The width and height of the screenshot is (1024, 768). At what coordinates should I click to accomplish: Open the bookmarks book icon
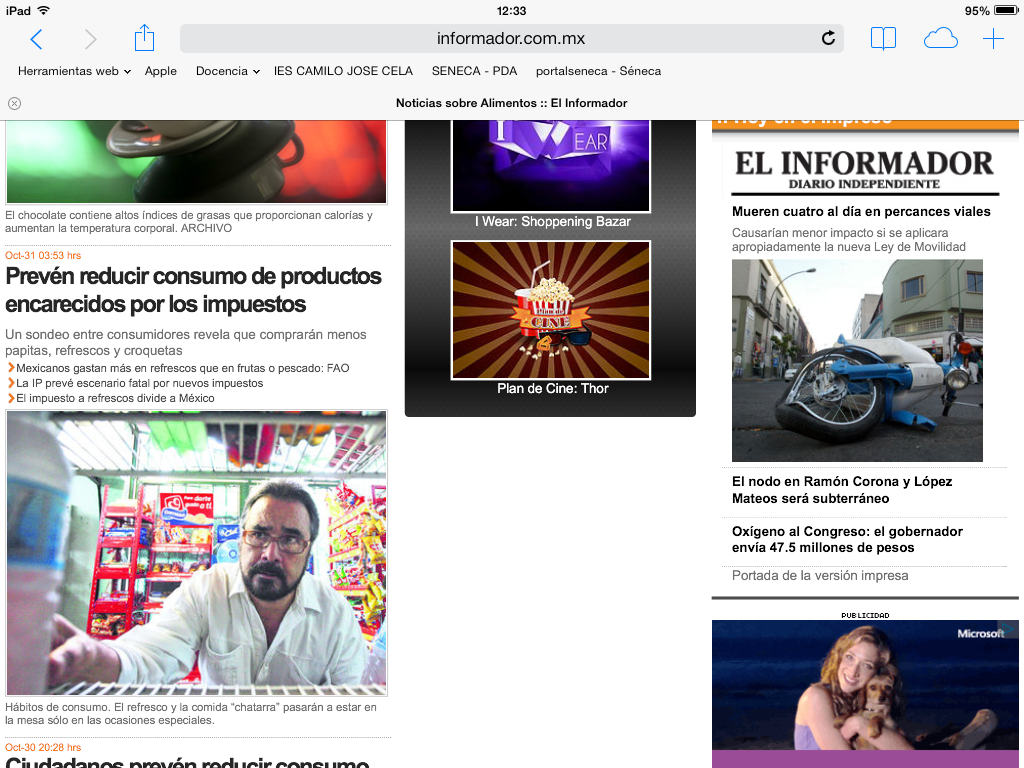click(x=883, y=39)
